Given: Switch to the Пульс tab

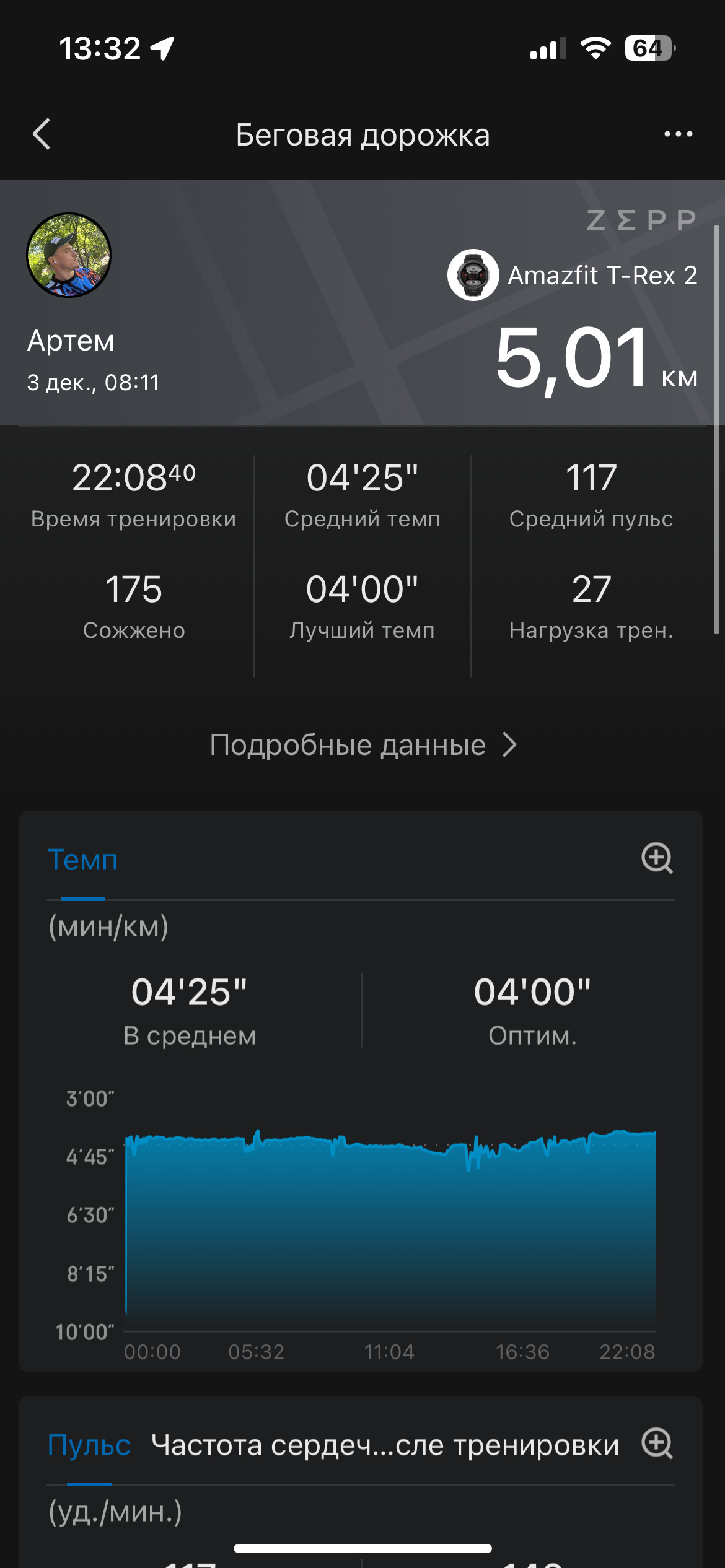Looking at the screenshot, I should point(89,1445).
